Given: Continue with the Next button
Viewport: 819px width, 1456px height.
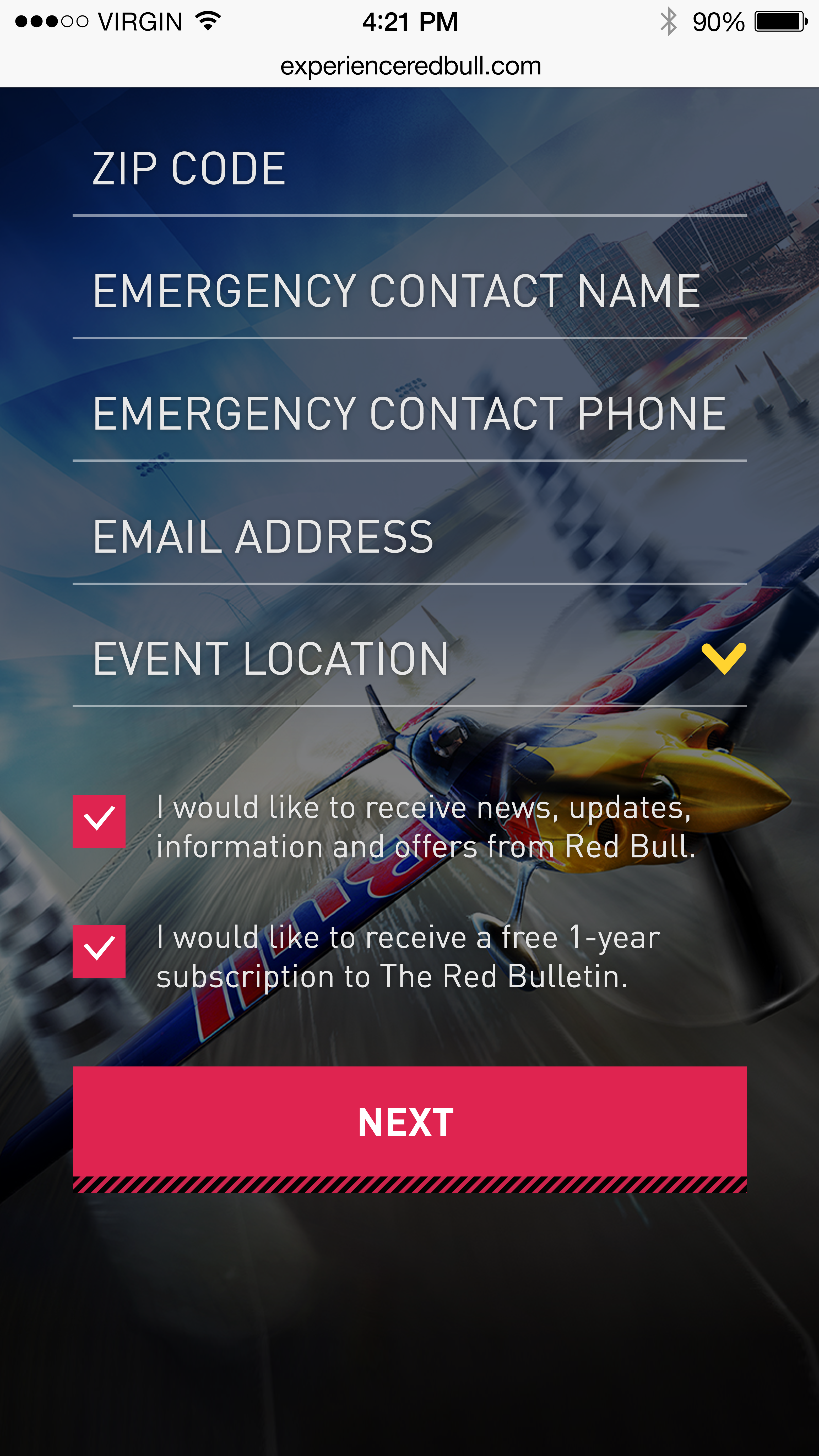Looking at the screenshot, I should point(409,1123).
